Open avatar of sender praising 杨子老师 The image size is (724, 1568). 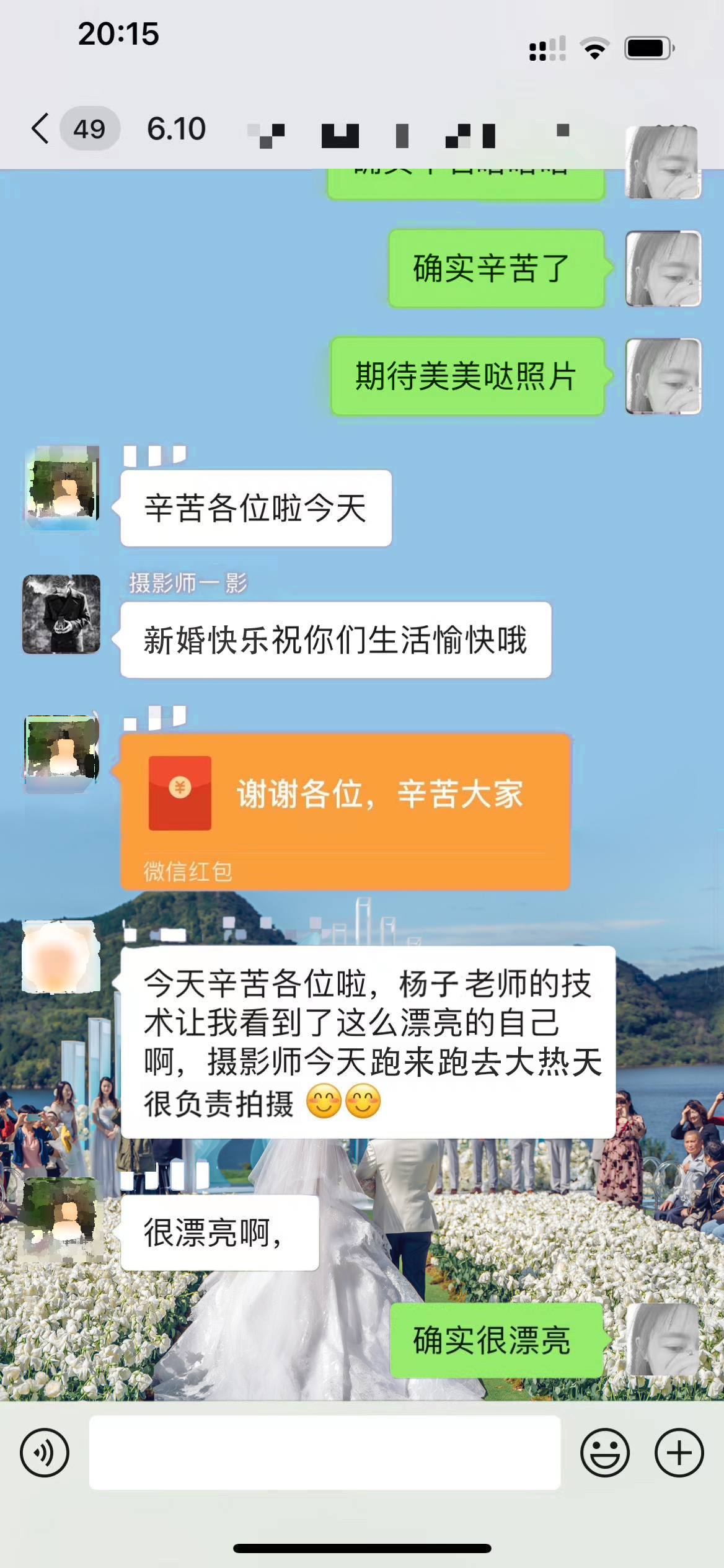point(61,956)
